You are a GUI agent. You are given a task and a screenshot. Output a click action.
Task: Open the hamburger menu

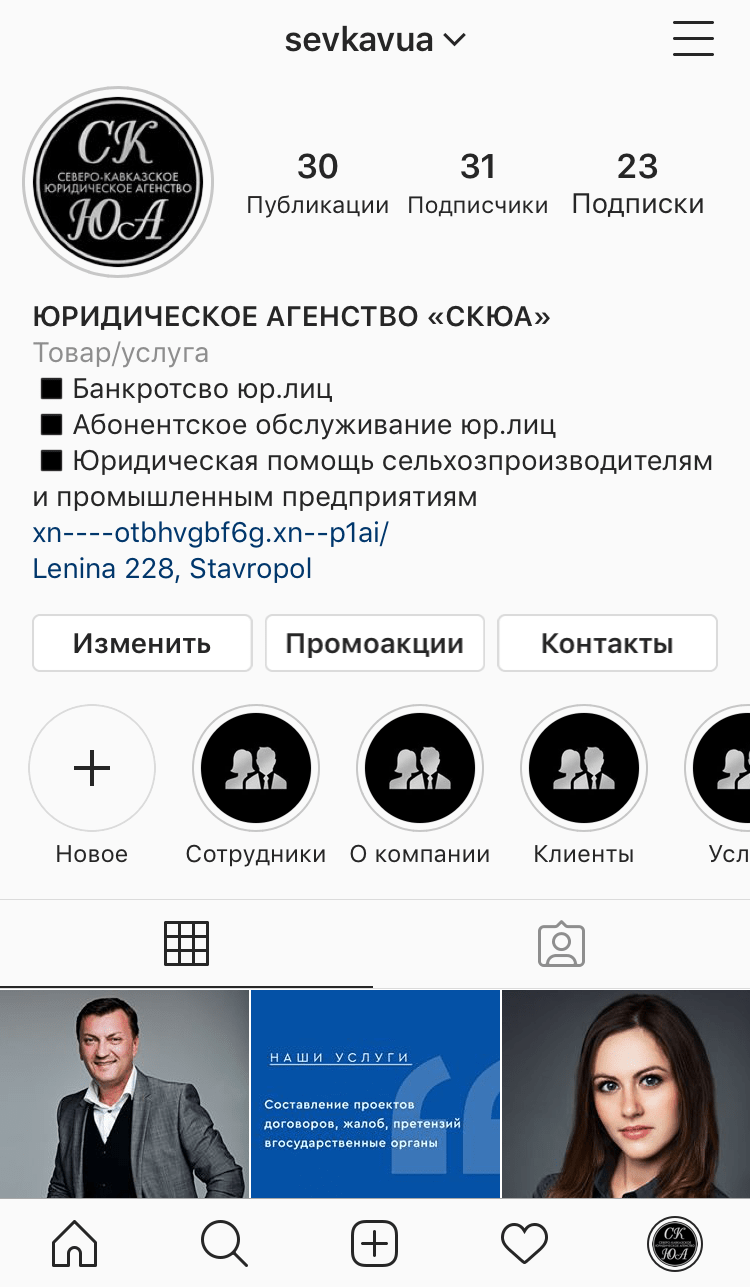click(x=693, y=39)
